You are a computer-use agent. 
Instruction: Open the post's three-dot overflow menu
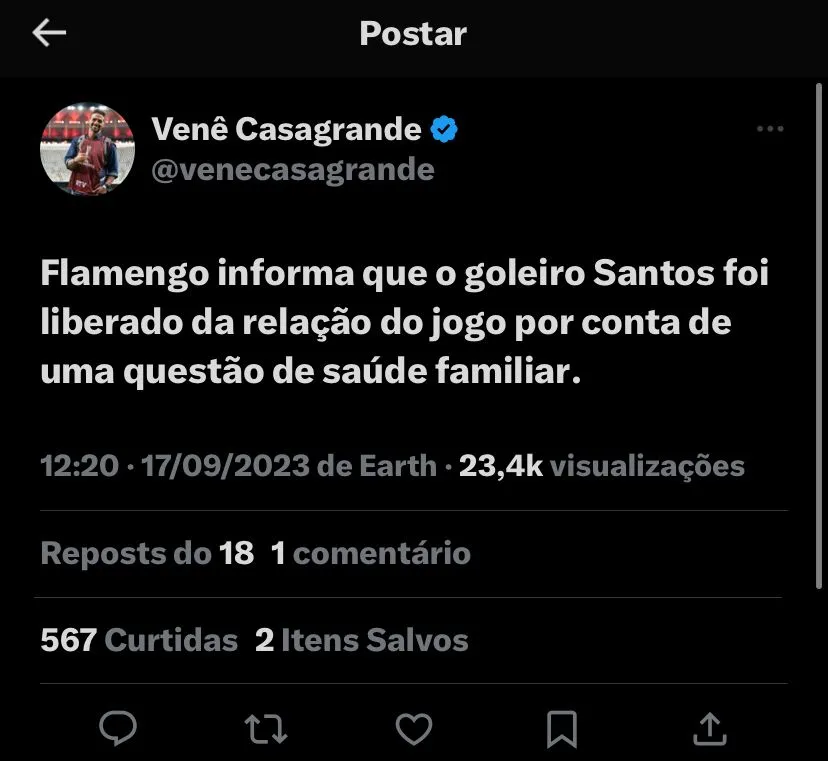click(769, 129)
